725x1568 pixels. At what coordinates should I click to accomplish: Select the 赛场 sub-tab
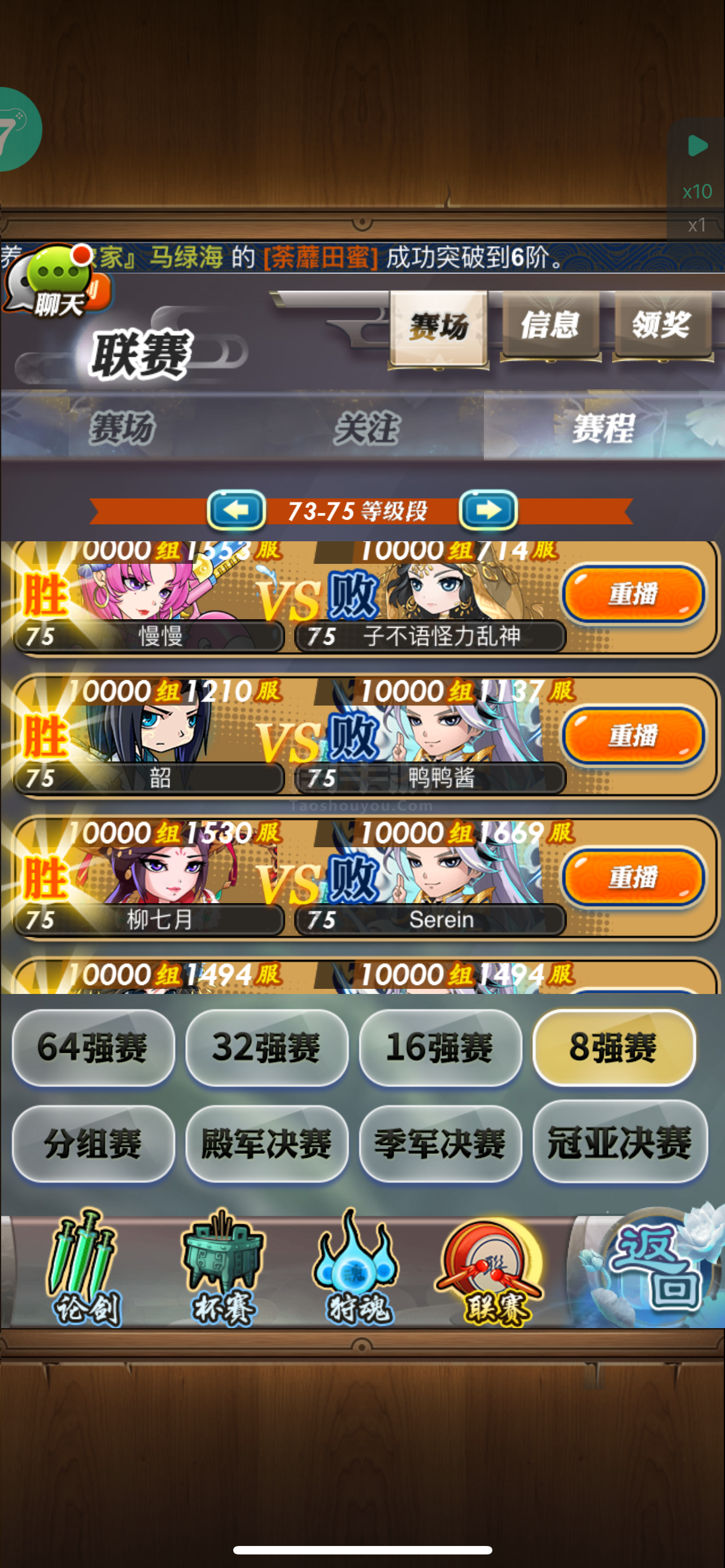click(x=122, y=427)
